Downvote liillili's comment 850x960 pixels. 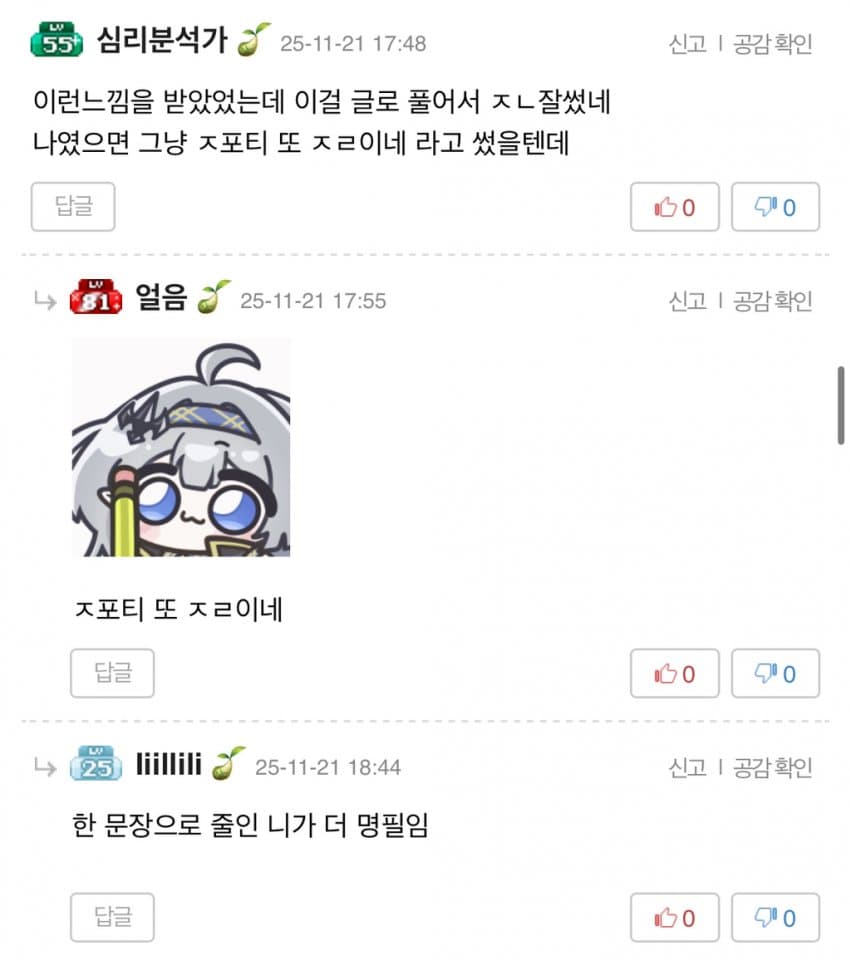pyautogui.click(x=775, y=918)
